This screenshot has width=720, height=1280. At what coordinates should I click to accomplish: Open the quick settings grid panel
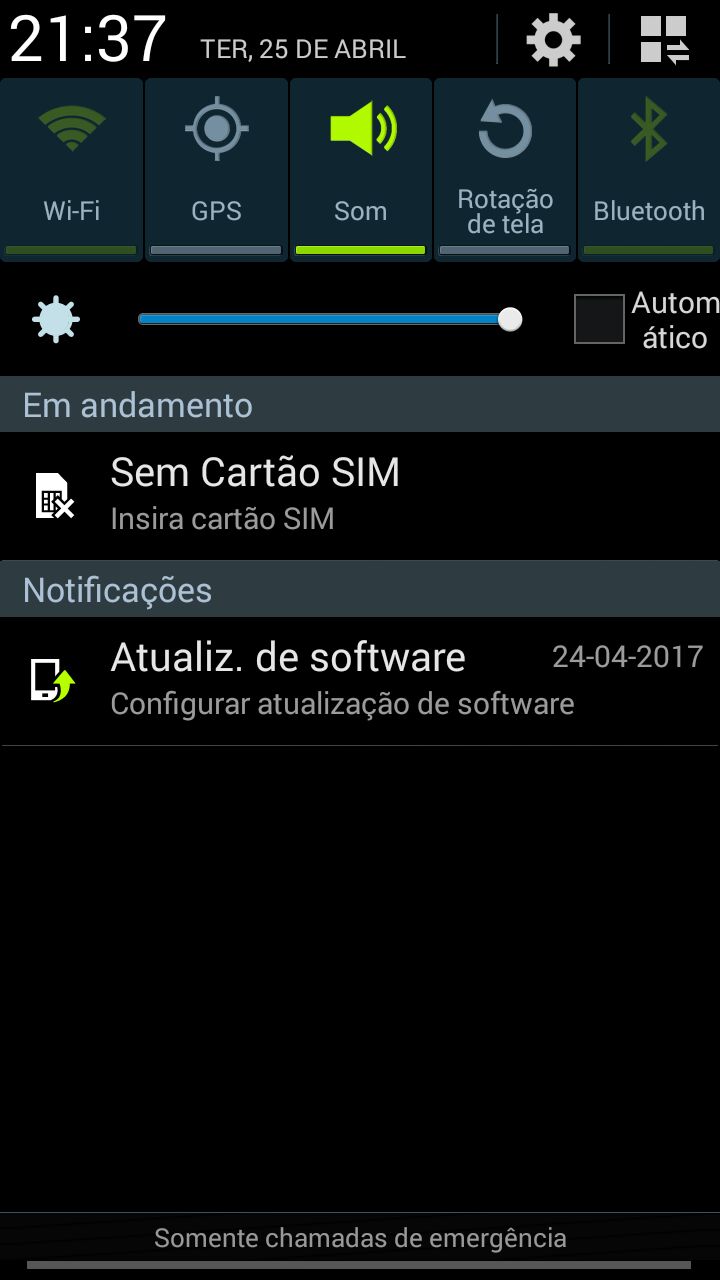tap(665, 40)
